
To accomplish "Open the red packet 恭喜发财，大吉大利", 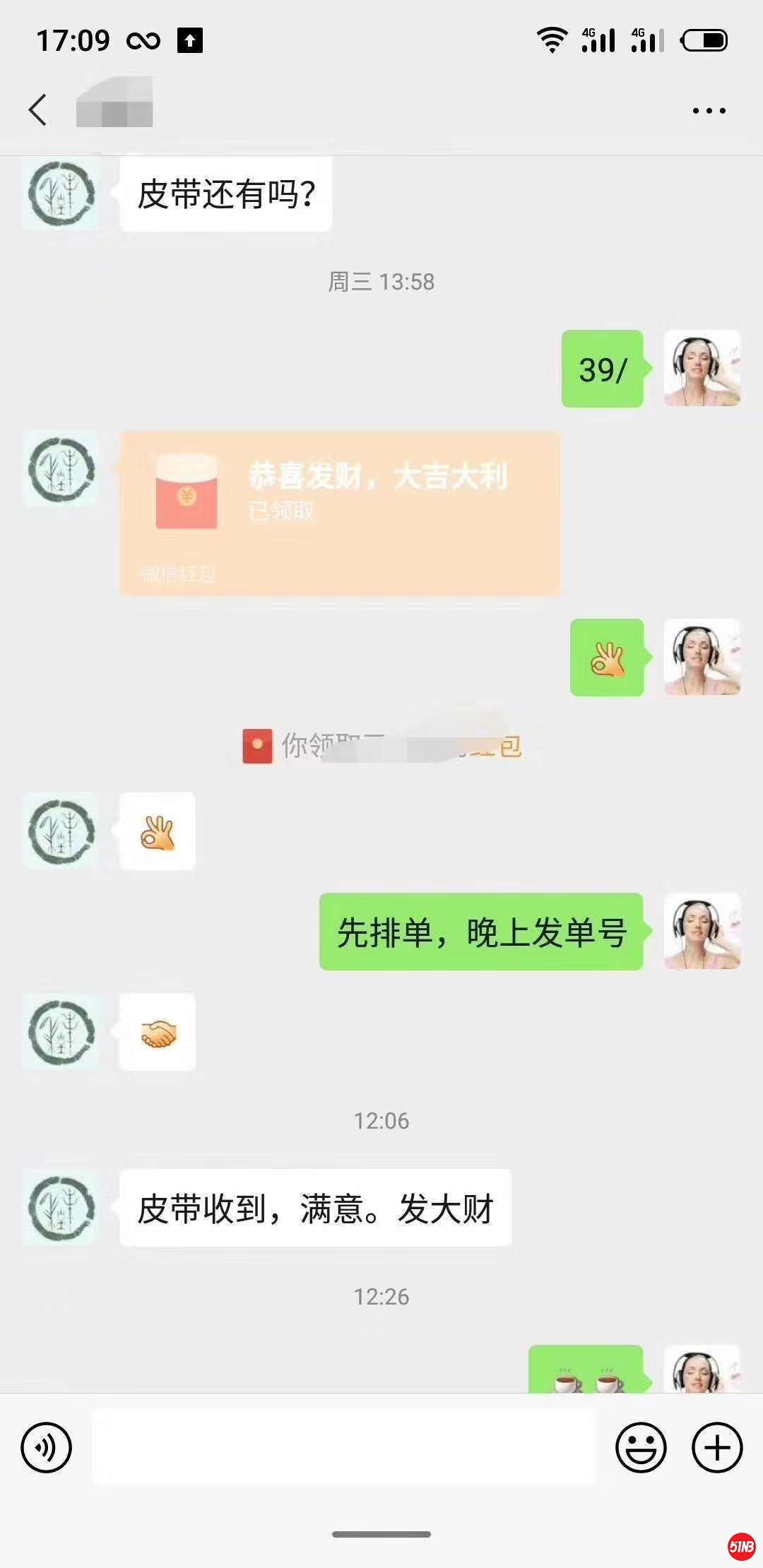I will [x=340, y=513].
